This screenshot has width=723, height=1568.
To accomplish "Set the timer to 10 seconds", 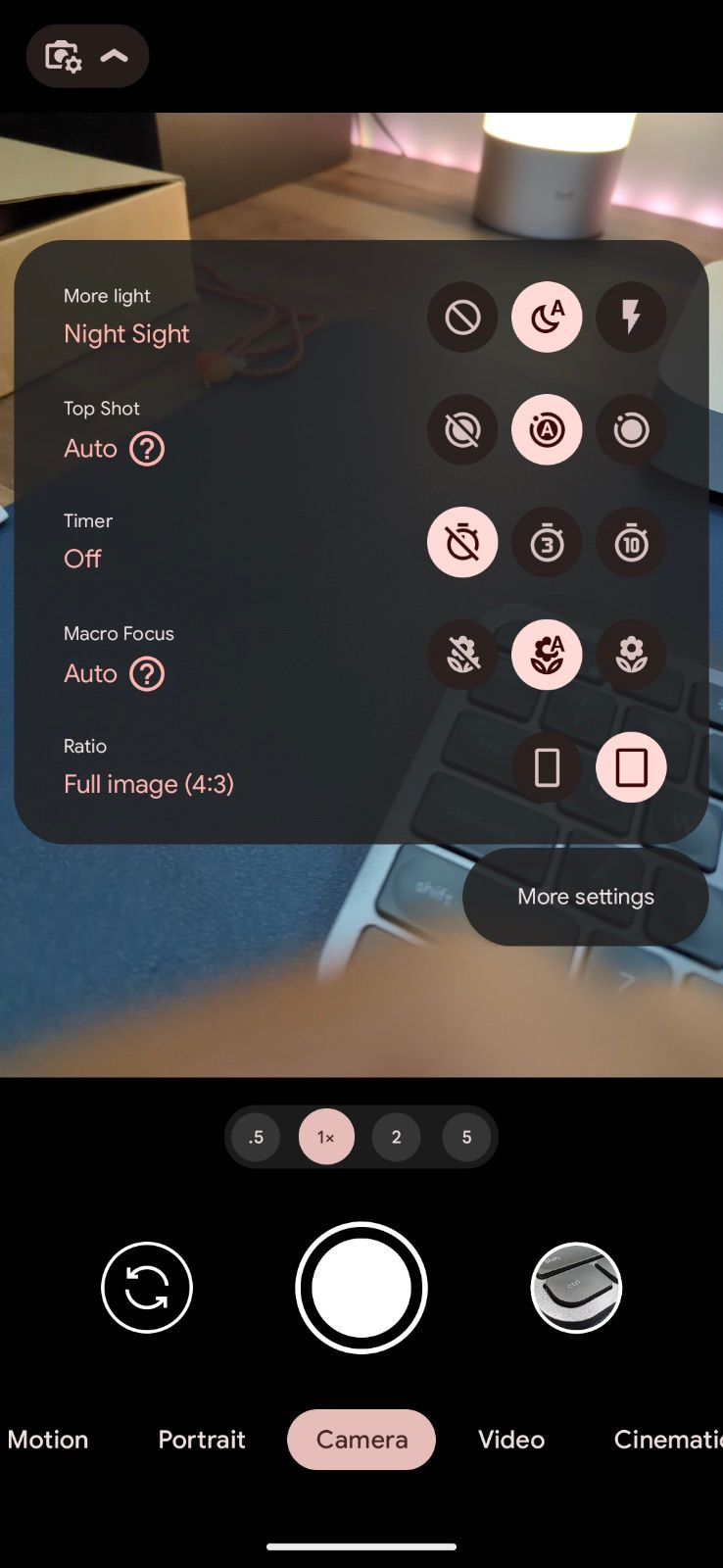I will click(x=631, y=542).
